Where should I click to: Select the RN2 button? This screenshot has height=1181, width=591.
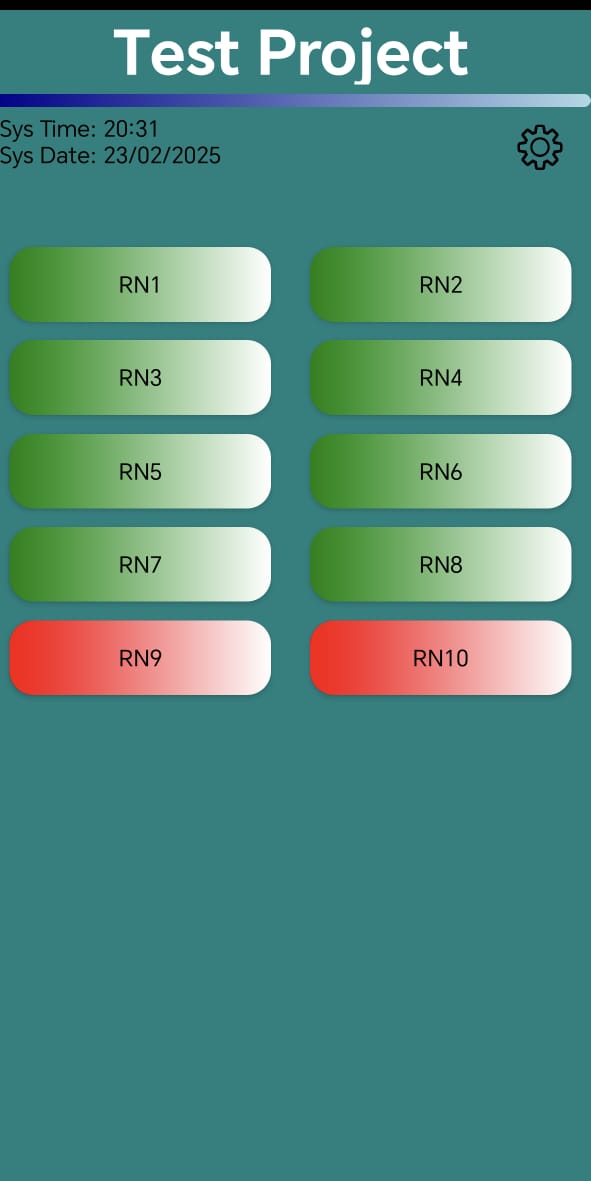tap(440, 285)
